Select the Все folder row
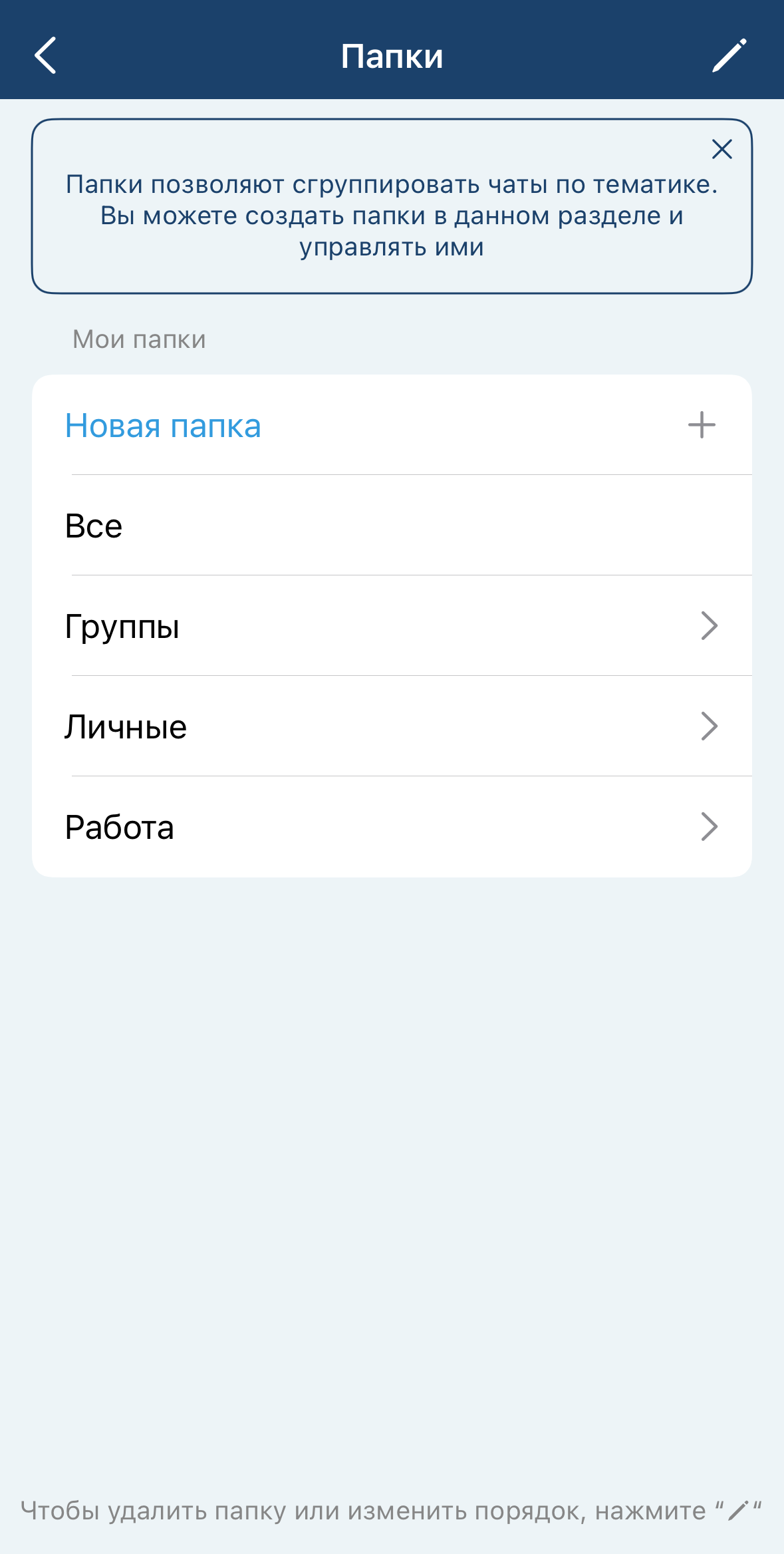Image resolution: width=784 pixels, height=1554 pixels. tap(391, 526)
